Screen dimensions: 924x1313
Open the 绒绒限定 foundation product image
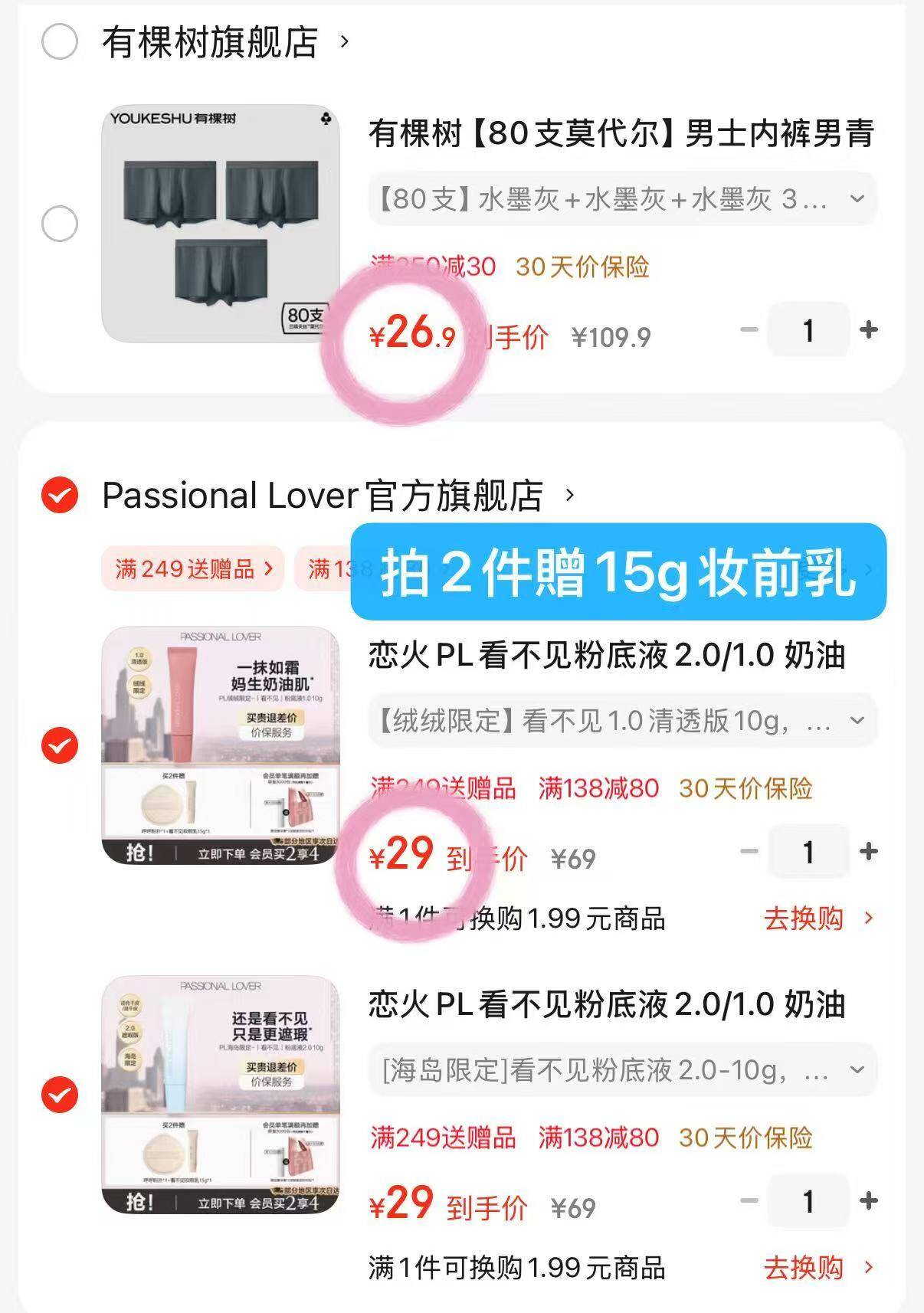pos(221,745)
